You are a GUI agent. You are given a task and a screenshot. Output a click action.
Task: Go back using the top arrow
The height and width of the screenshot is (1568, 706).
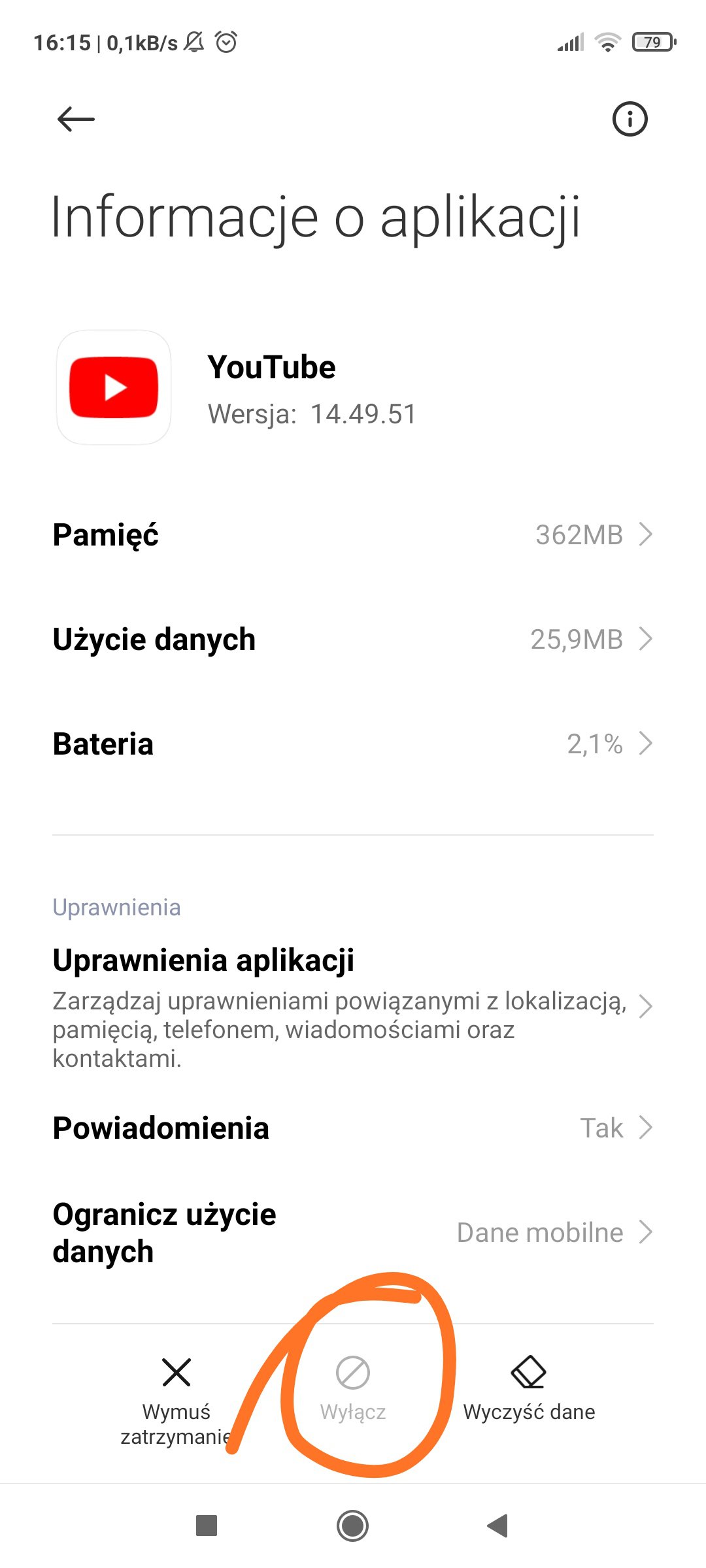point(76,119)
